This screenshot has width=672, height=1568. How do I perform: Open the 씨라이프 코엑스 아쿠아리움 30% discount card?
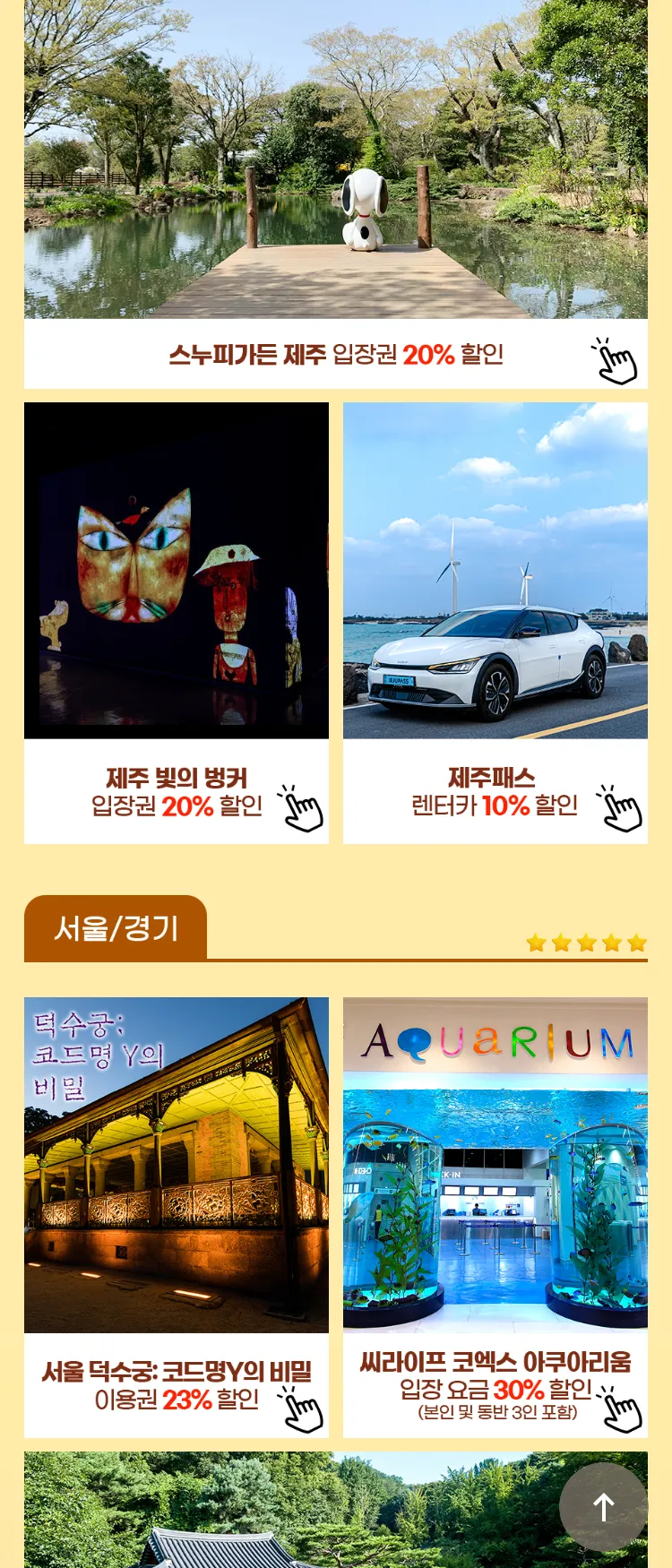click(x=495, y=1384)
